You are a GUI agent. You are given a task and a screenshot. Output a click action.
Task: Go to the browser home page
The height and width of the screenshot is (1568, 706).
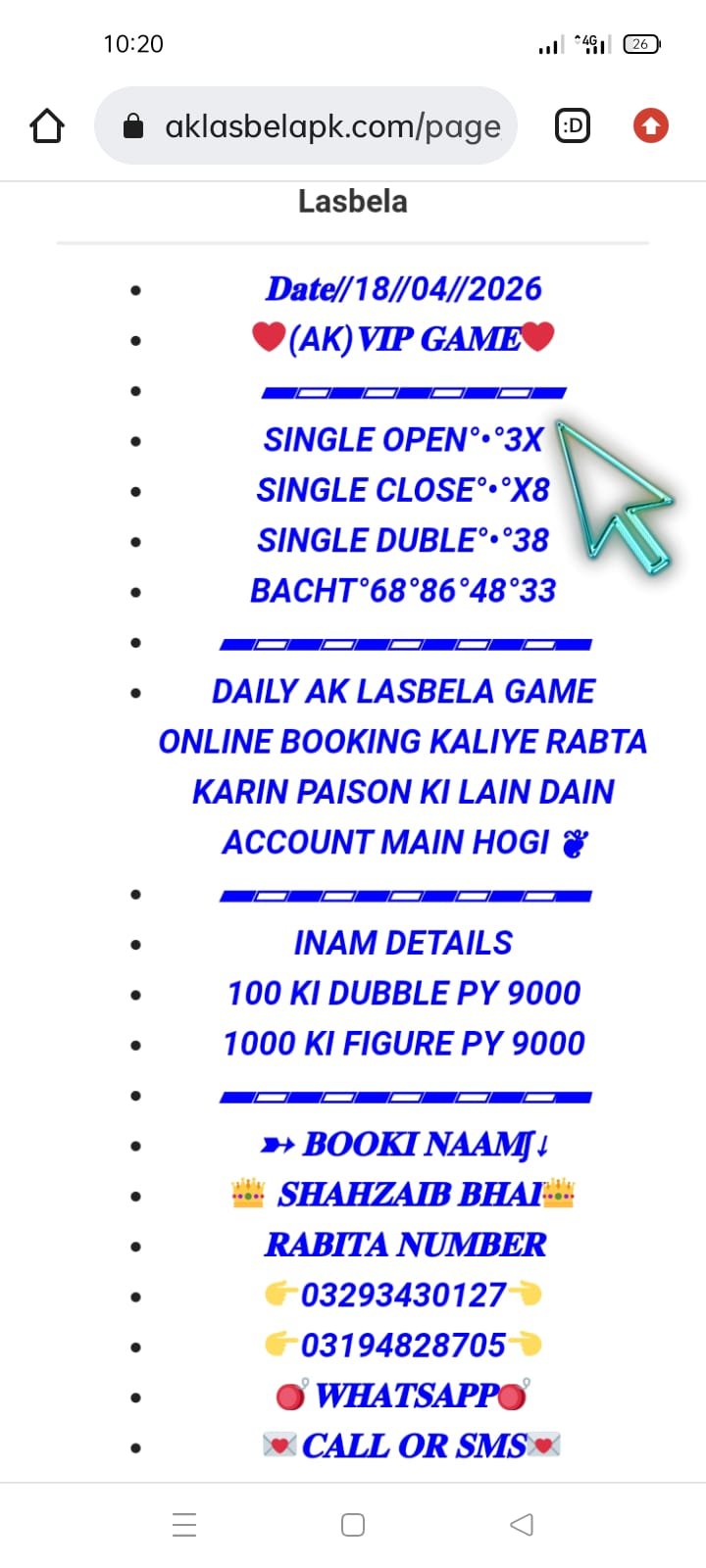[x=47, y=125]
